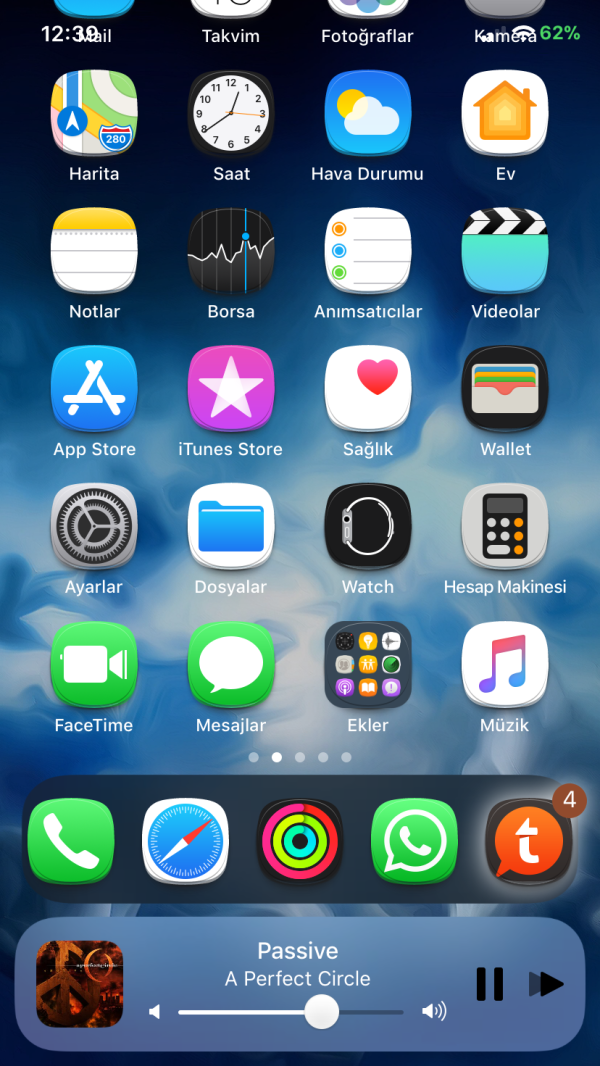
Task: Open Ayarlar settings
Action: point(94,527)
